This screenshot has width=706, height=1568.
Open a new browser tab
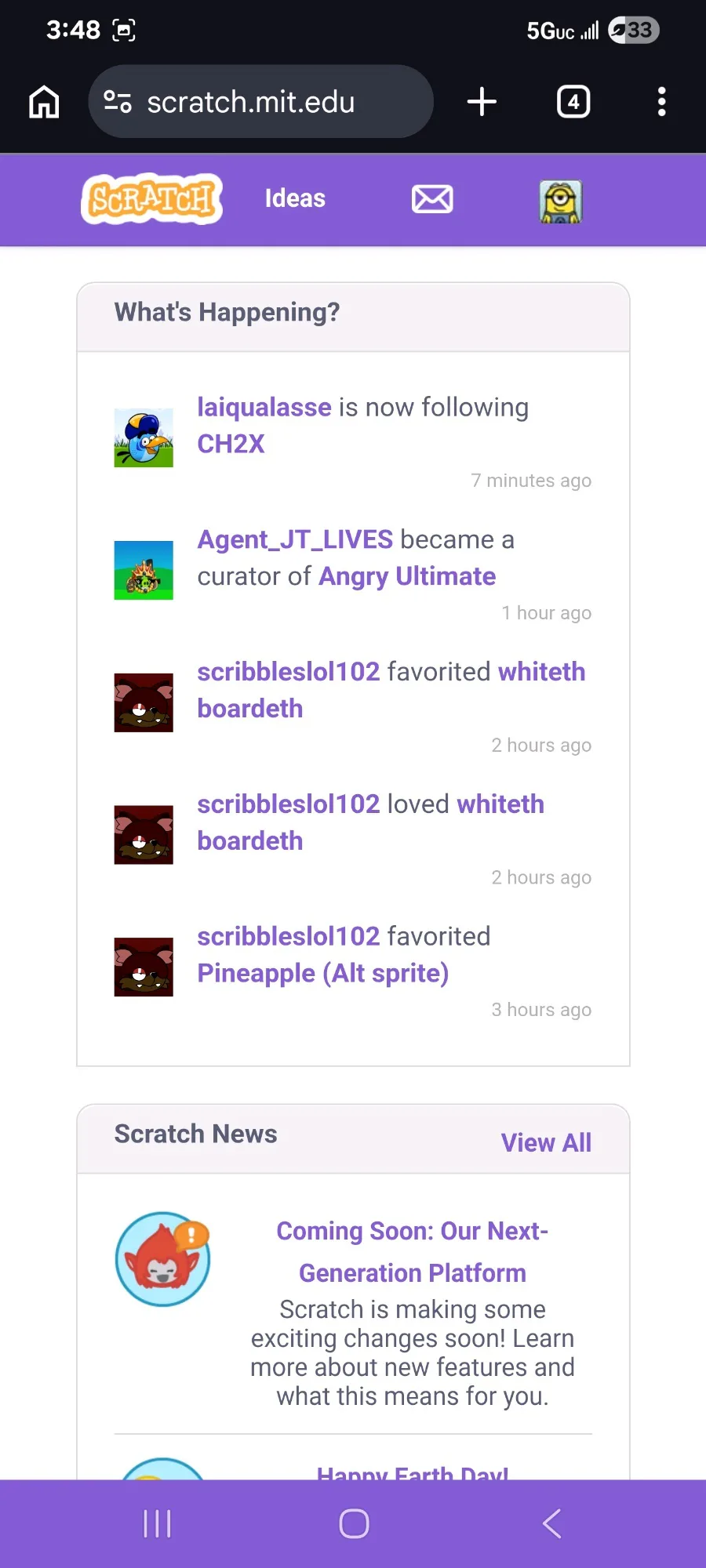(482, 102)
